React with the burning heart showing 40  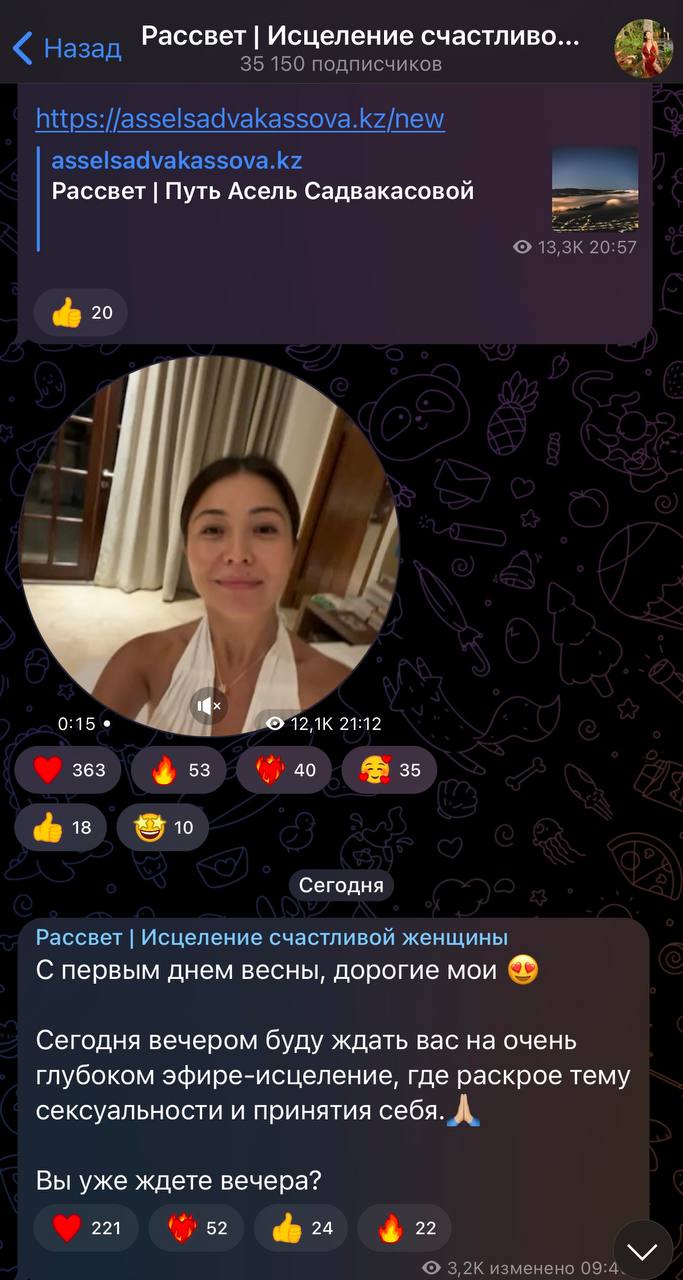click(x=283, y=770)
